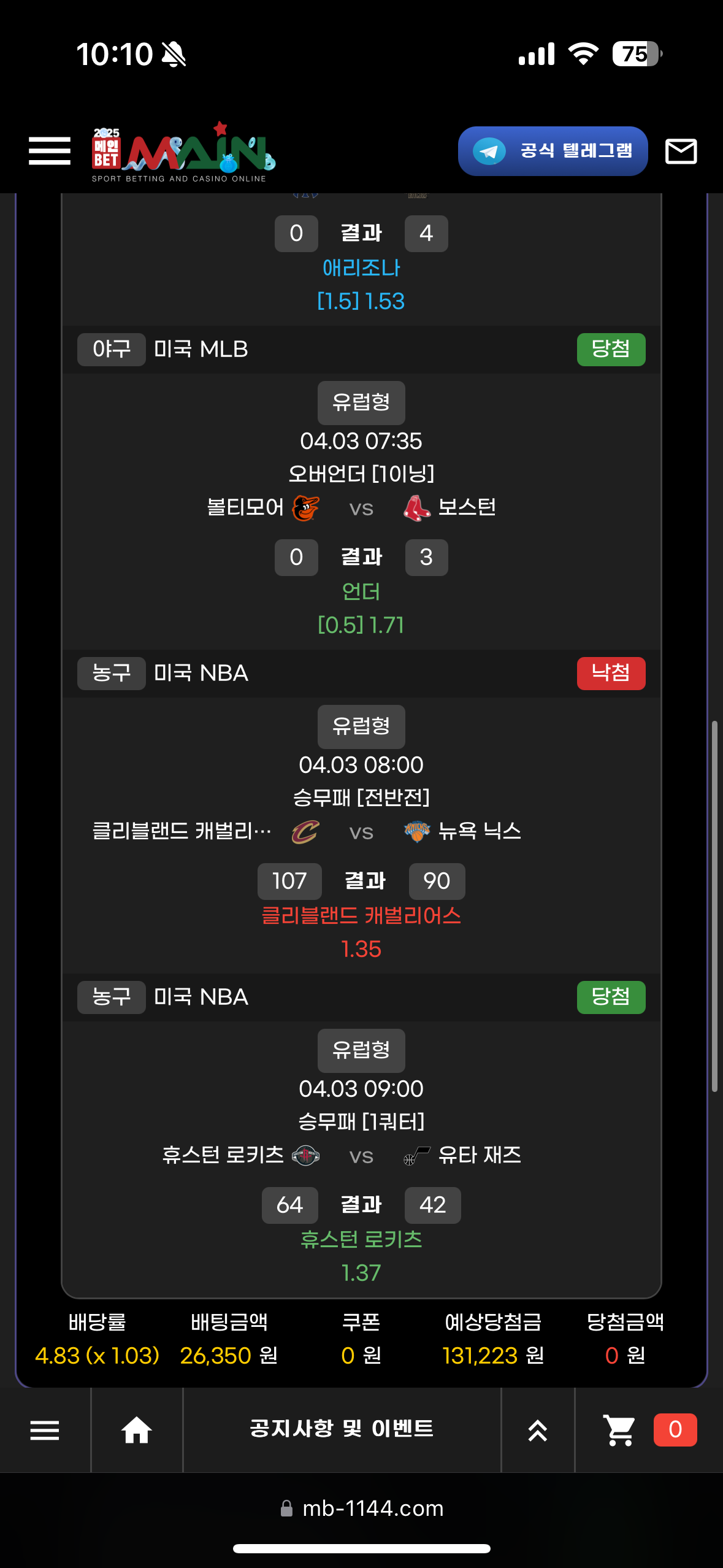Image resolution: width=723 pixels, height=1568 pixels.
Task: Open notices and events
Action: 342,1429
